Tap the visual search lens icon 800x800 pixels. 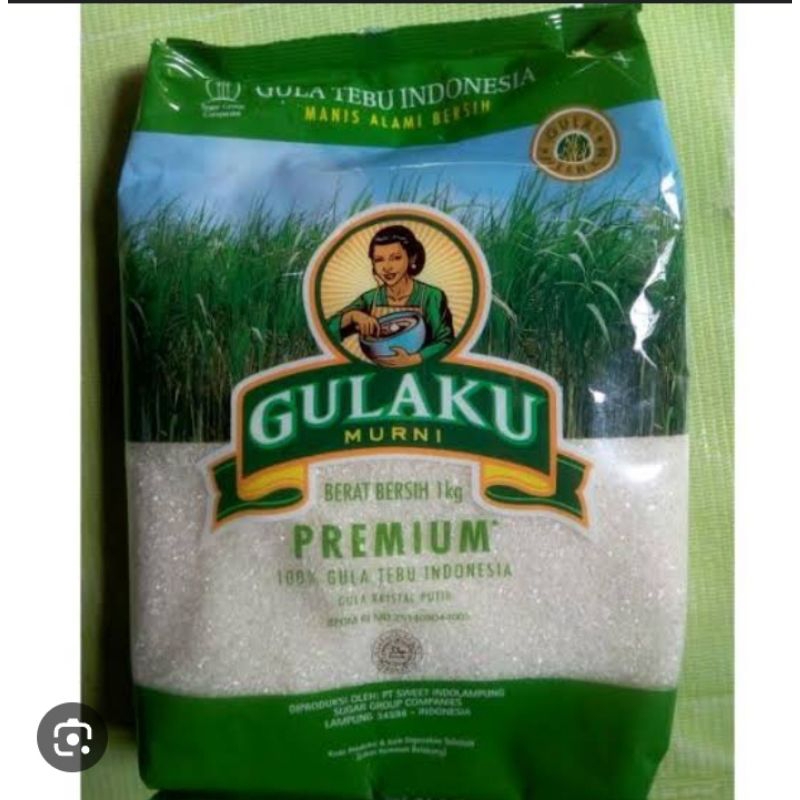point(72,737)
